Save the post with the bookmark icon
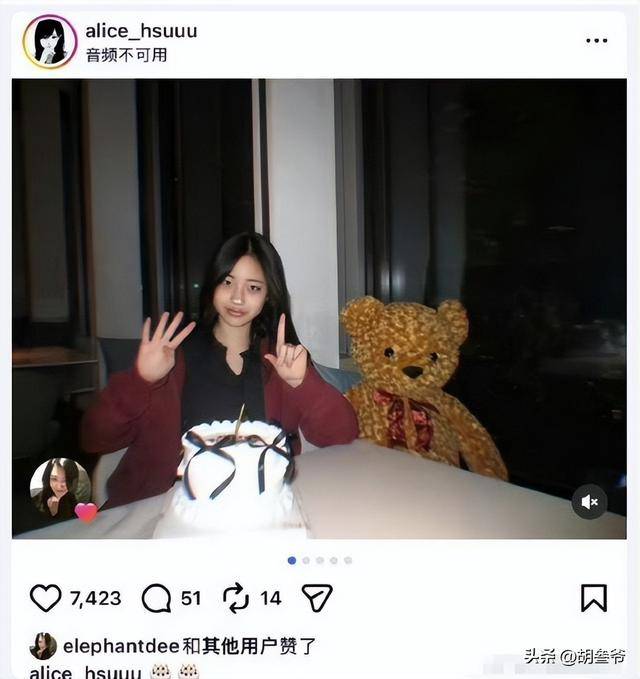Image resolution: width=640 pixels, height=679 pixels. 593,598
